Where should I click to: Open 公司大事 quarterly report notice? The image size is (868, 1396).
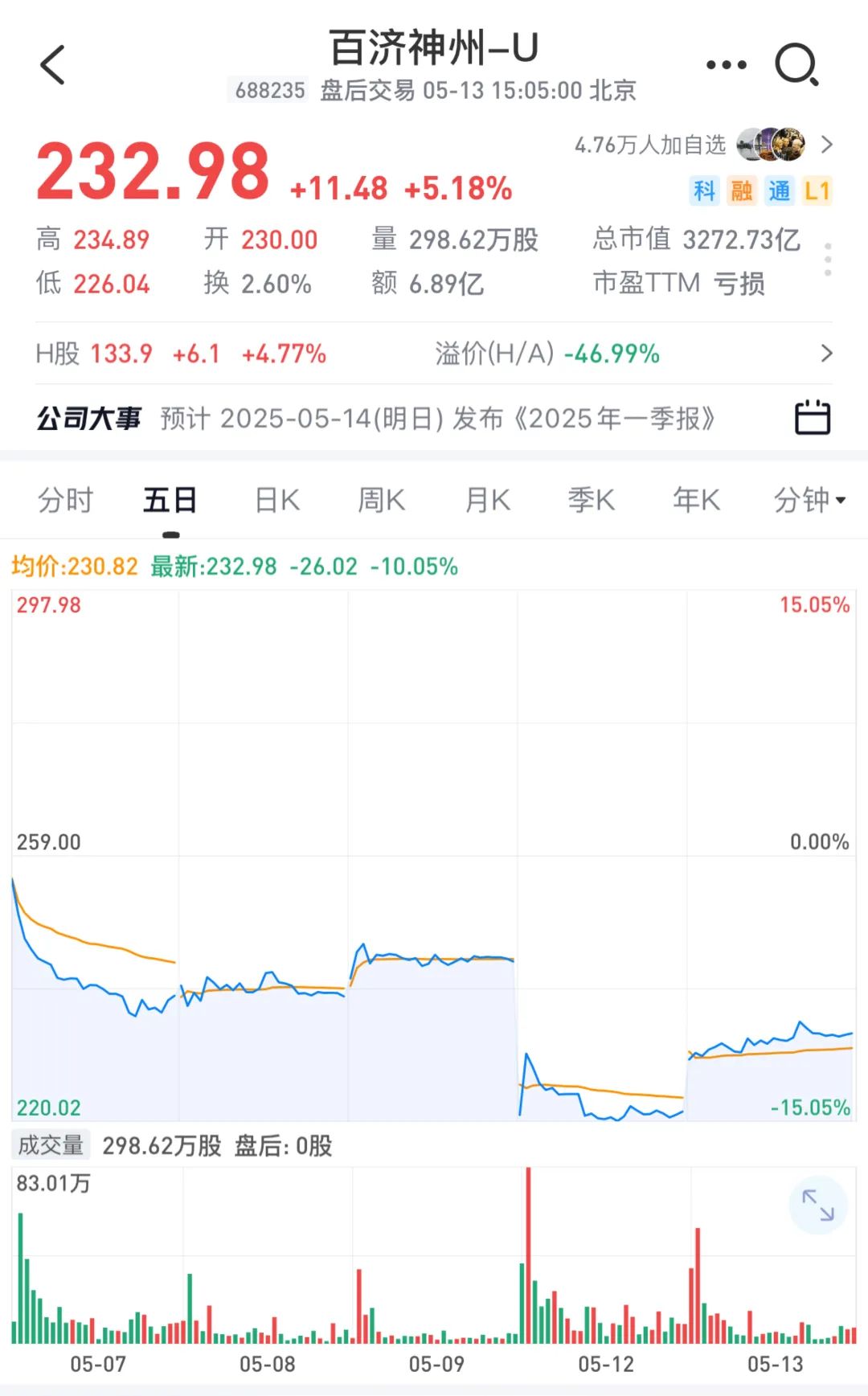click(438, 419)
